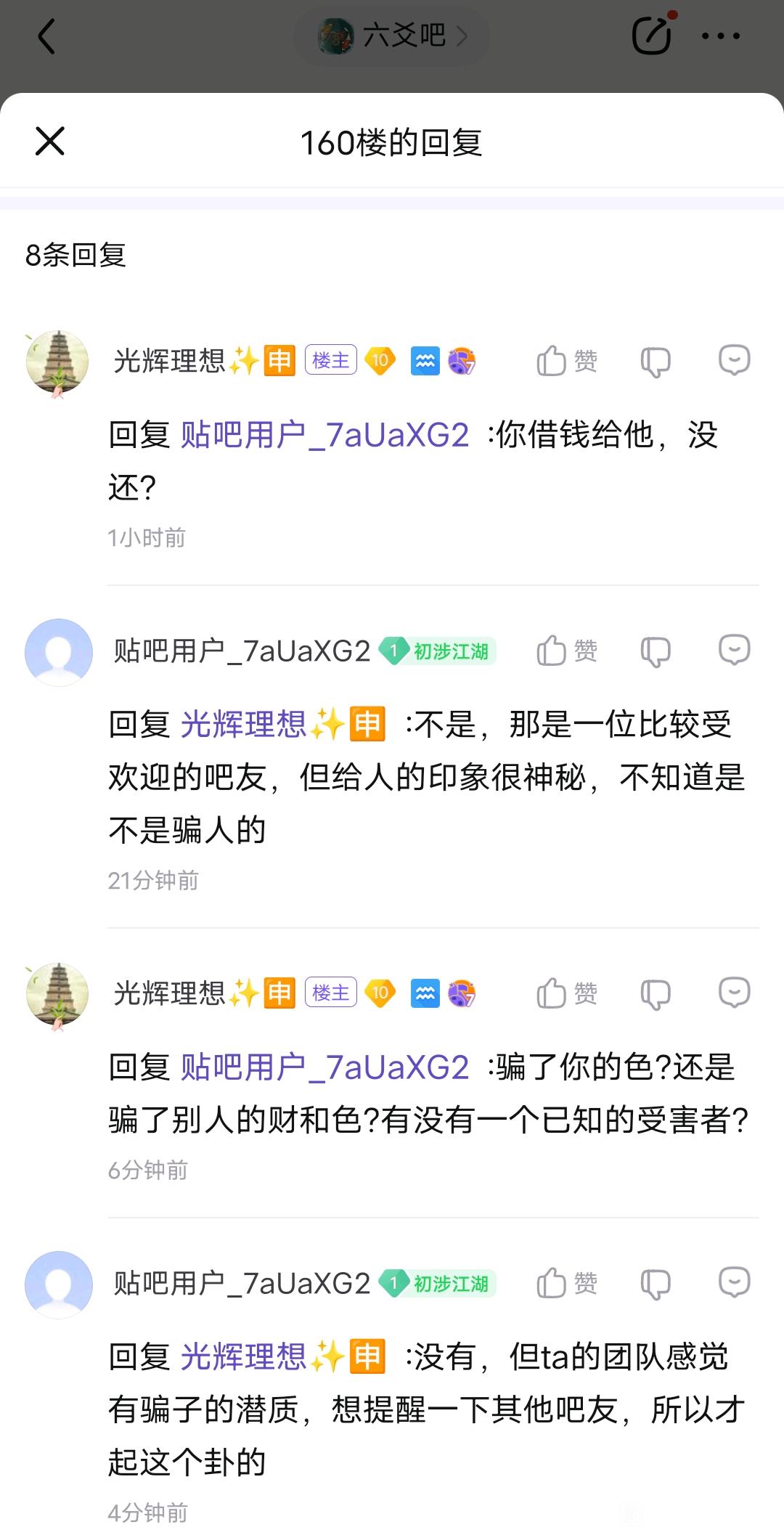Open the 六爻吧 forum chip
Image resolution: width=784 pixels, height=1535 pixels.
pos(392,35)
